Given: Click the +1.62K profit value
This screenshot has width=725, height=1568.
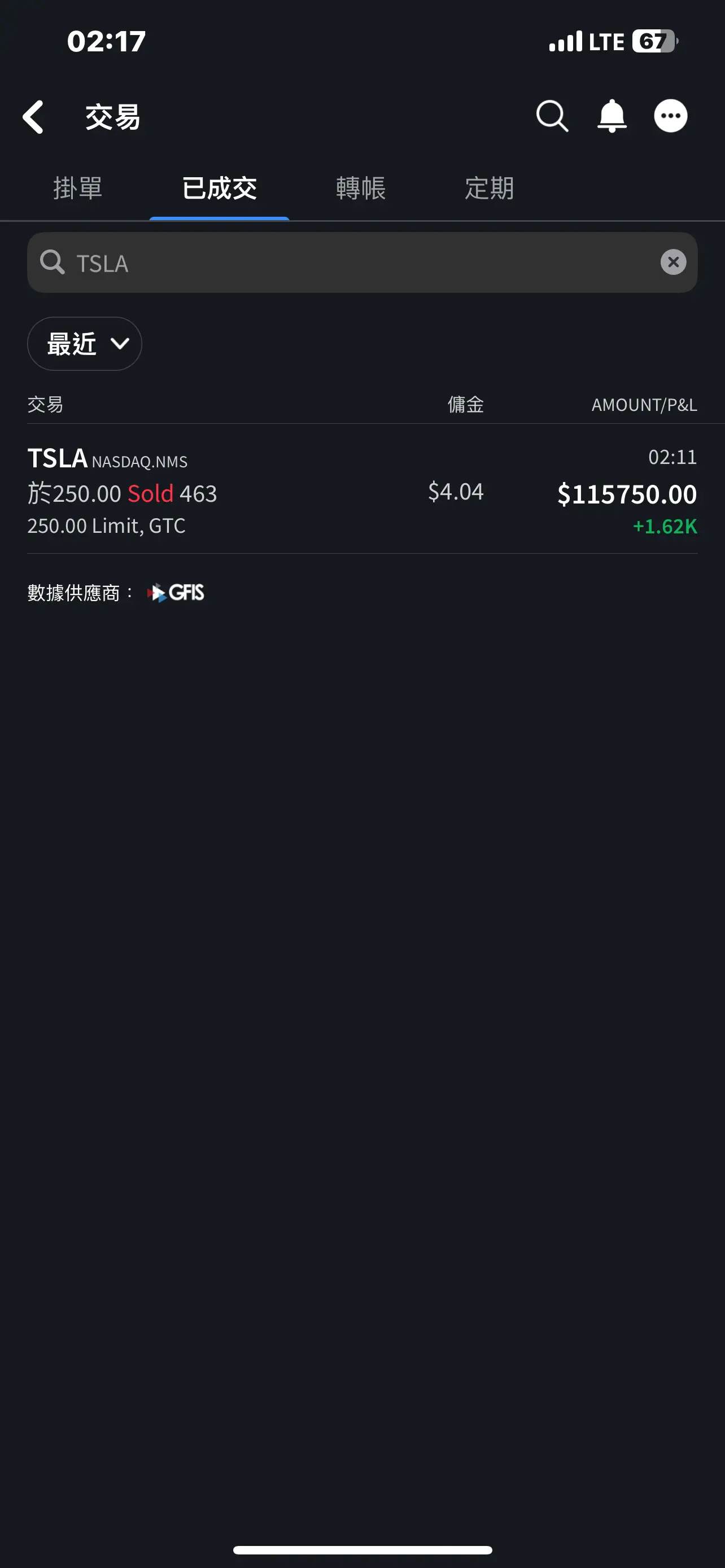Looking at the screenshot, I should 665,526.
